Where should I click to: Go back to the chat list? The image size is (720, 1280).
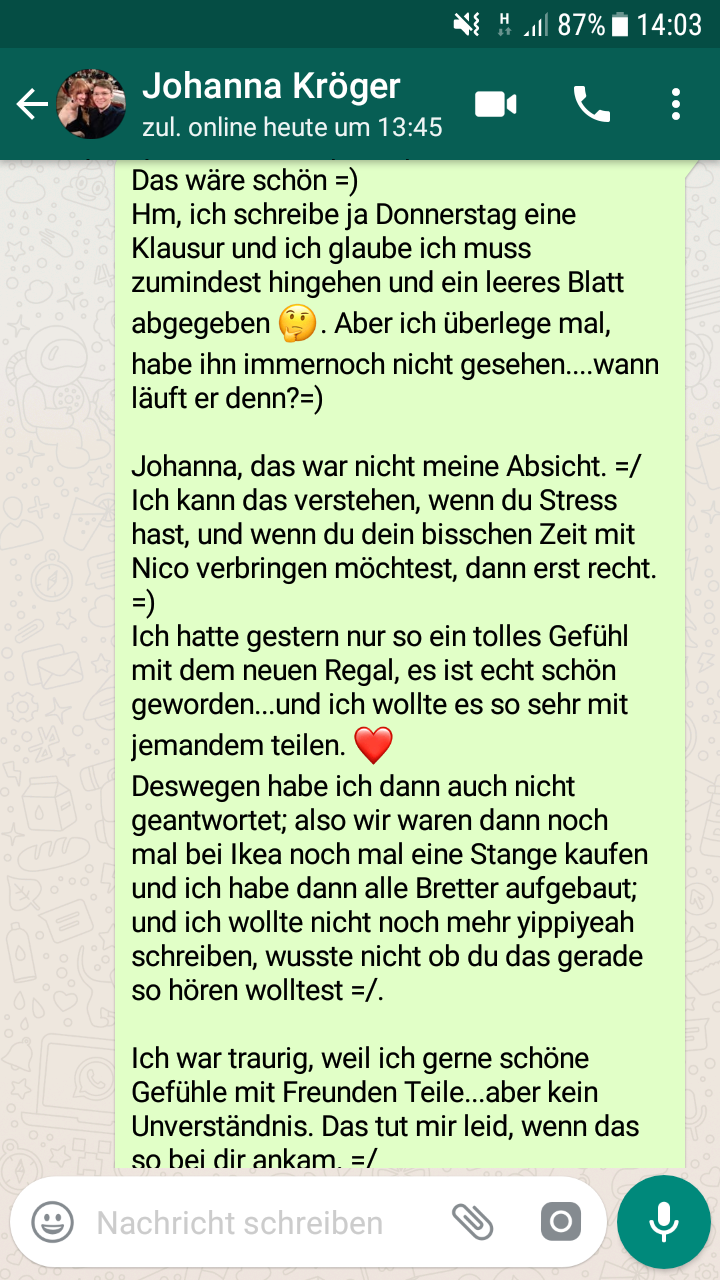coord(32,104)
